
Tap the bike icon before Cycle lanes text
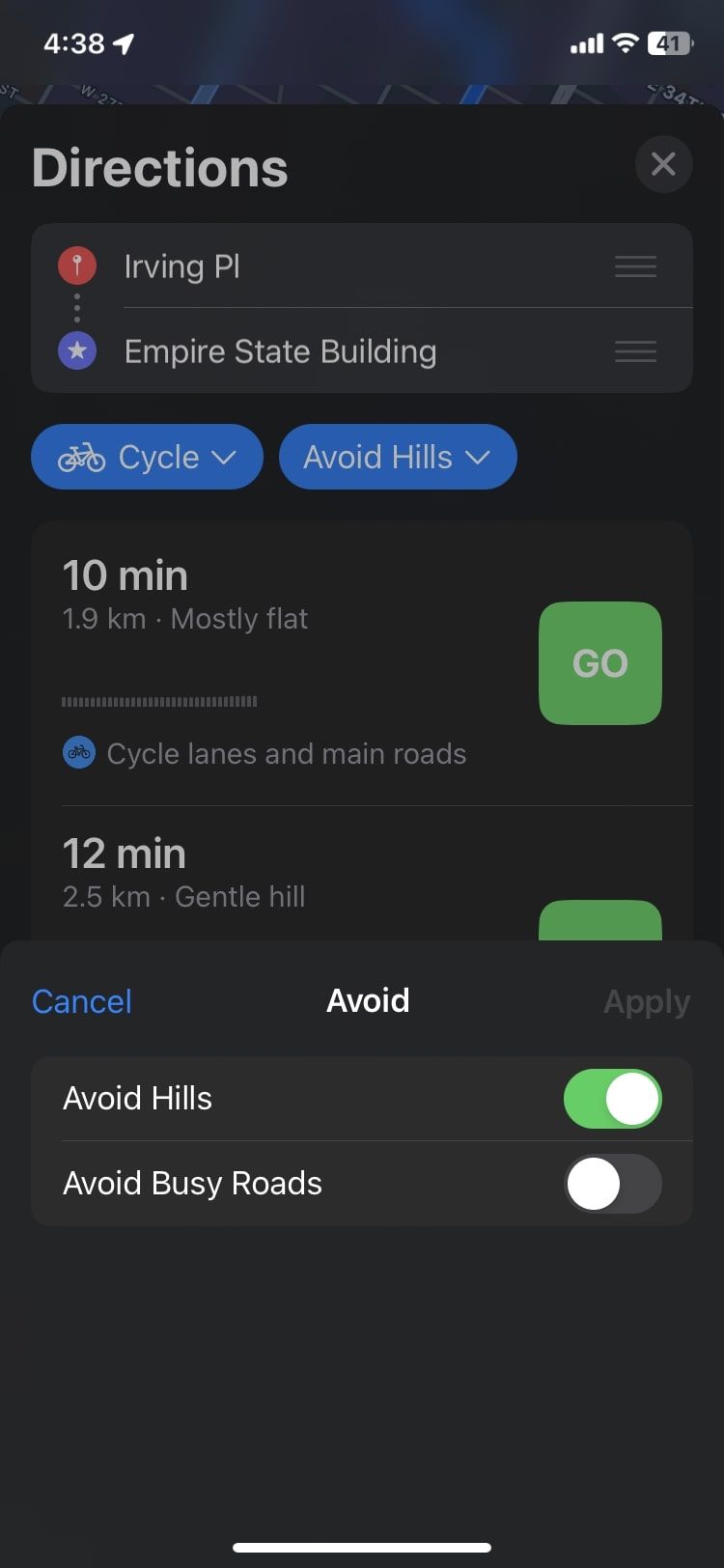(78, 751)
